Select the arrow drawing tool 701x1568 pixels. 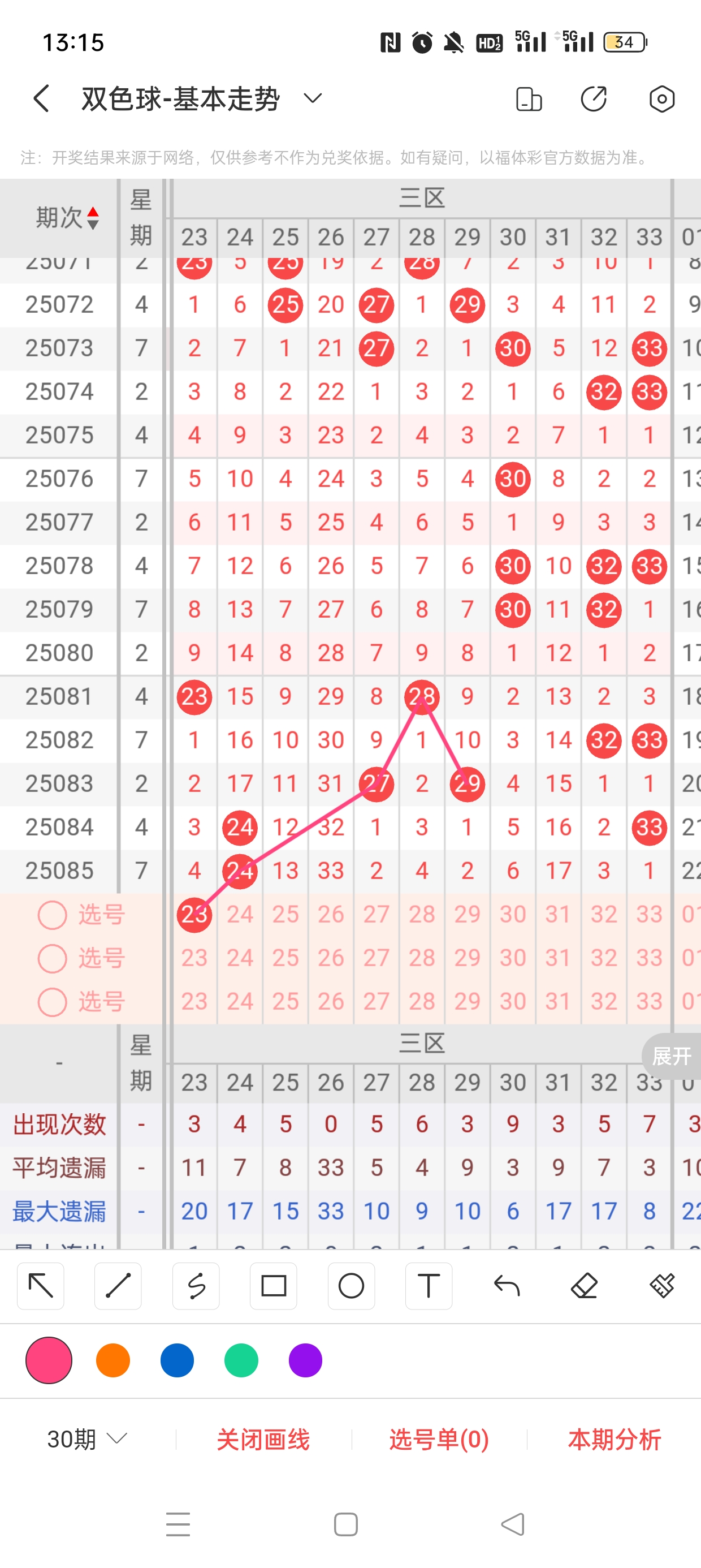click(41, 1286)
